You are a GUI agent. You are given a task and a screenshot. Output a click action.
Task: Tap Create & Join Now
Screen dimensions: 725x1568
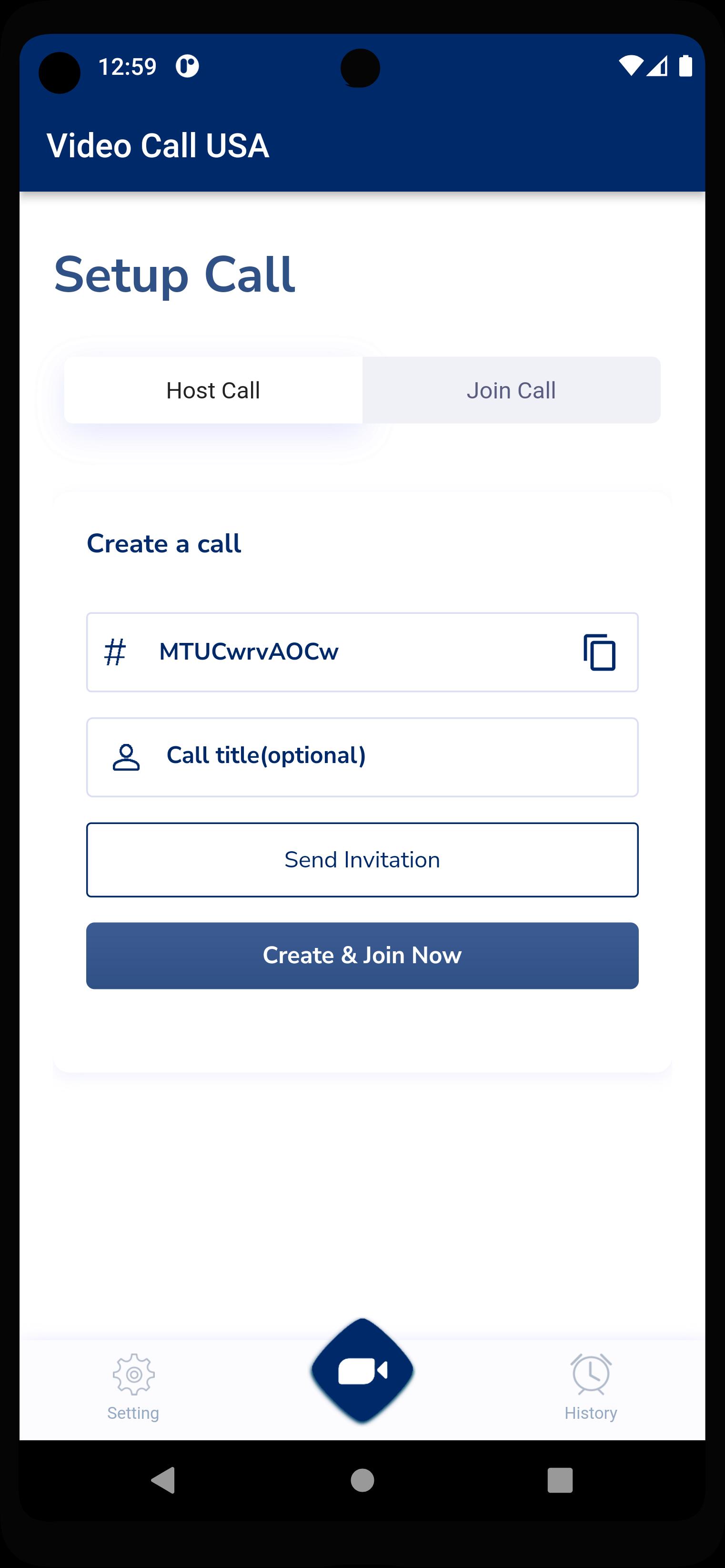point(362,955)
